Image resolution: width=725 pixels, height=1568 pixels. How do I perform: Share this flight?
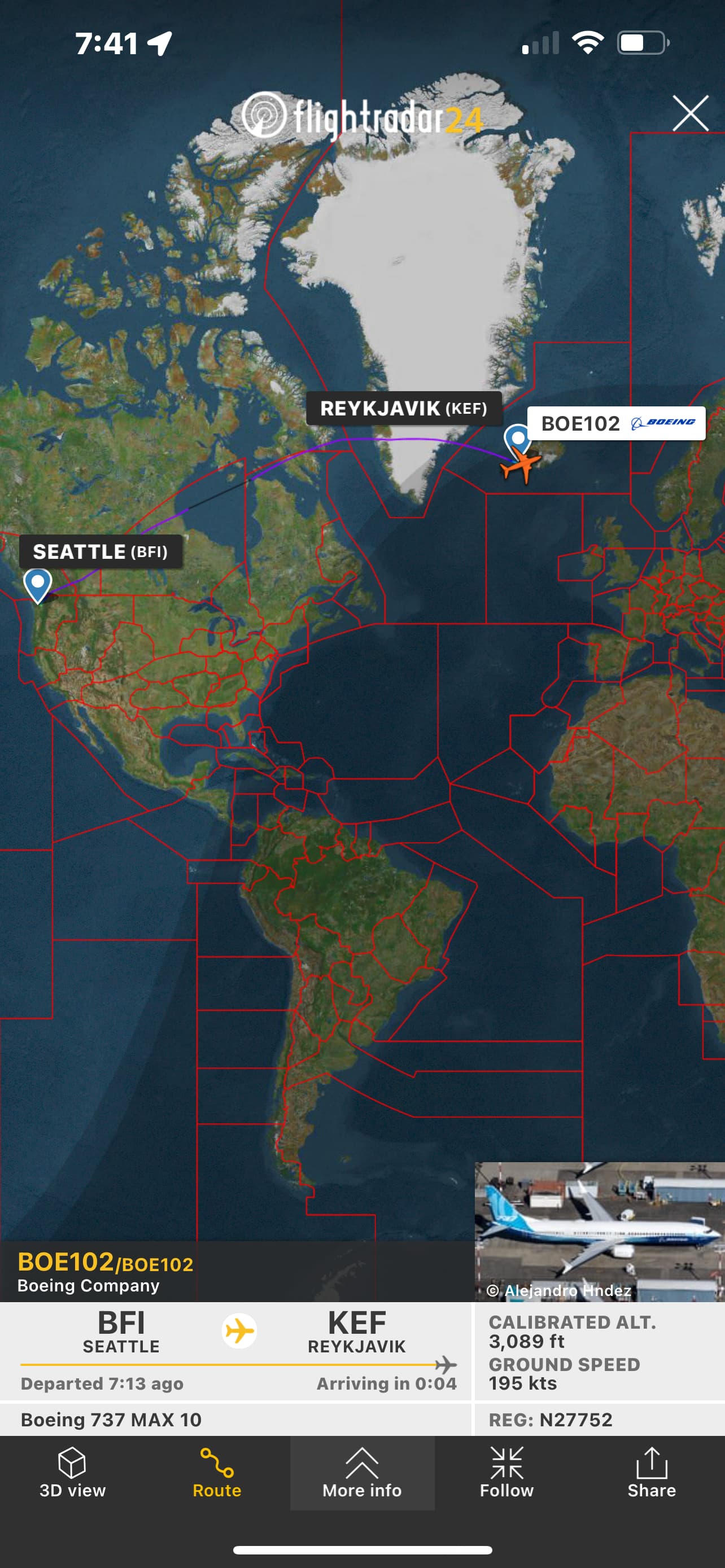pos(652,1473)
